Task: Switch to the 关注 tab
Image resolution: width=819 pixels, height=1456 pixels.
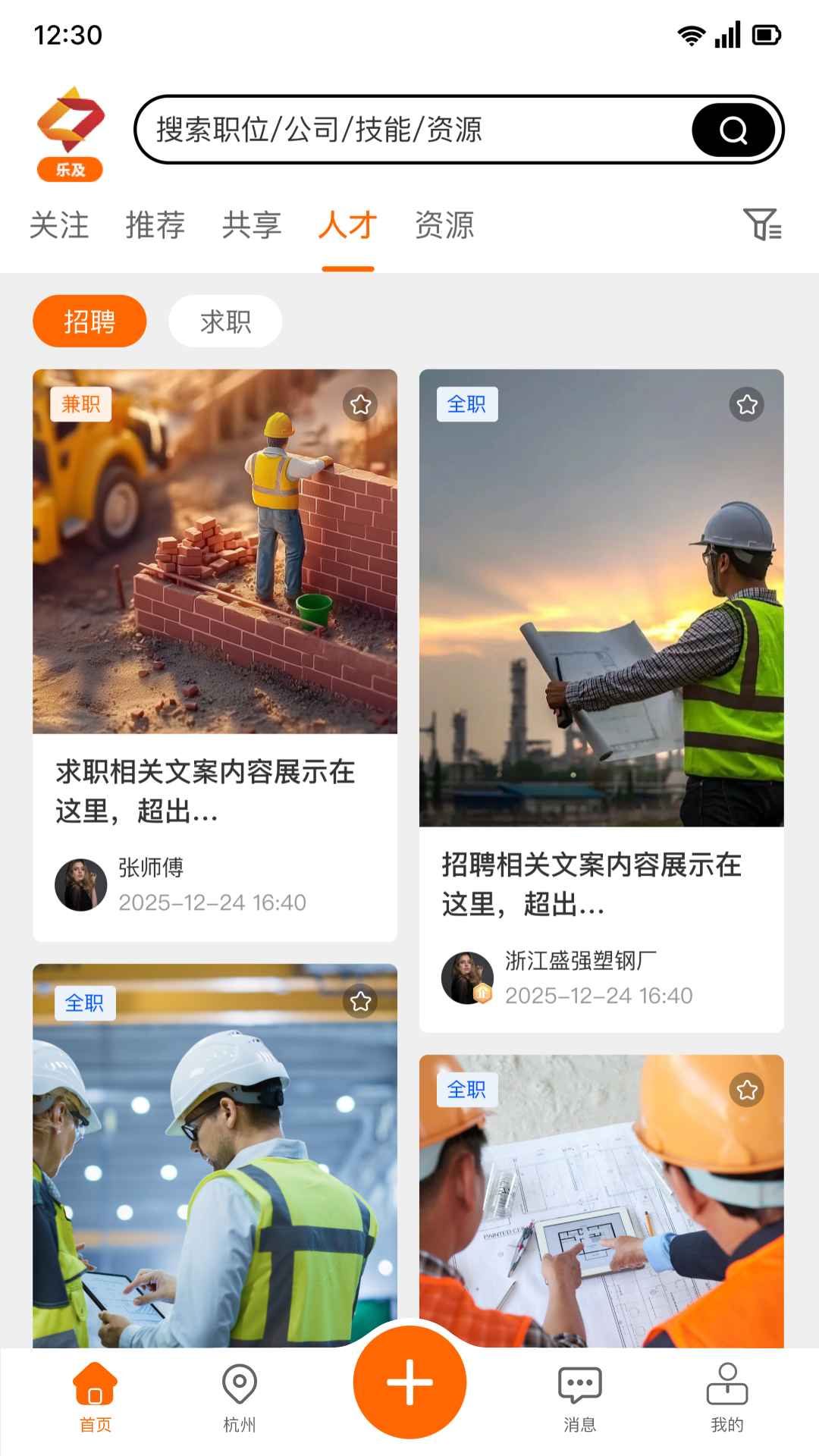Action: click(x=59, y=226)
